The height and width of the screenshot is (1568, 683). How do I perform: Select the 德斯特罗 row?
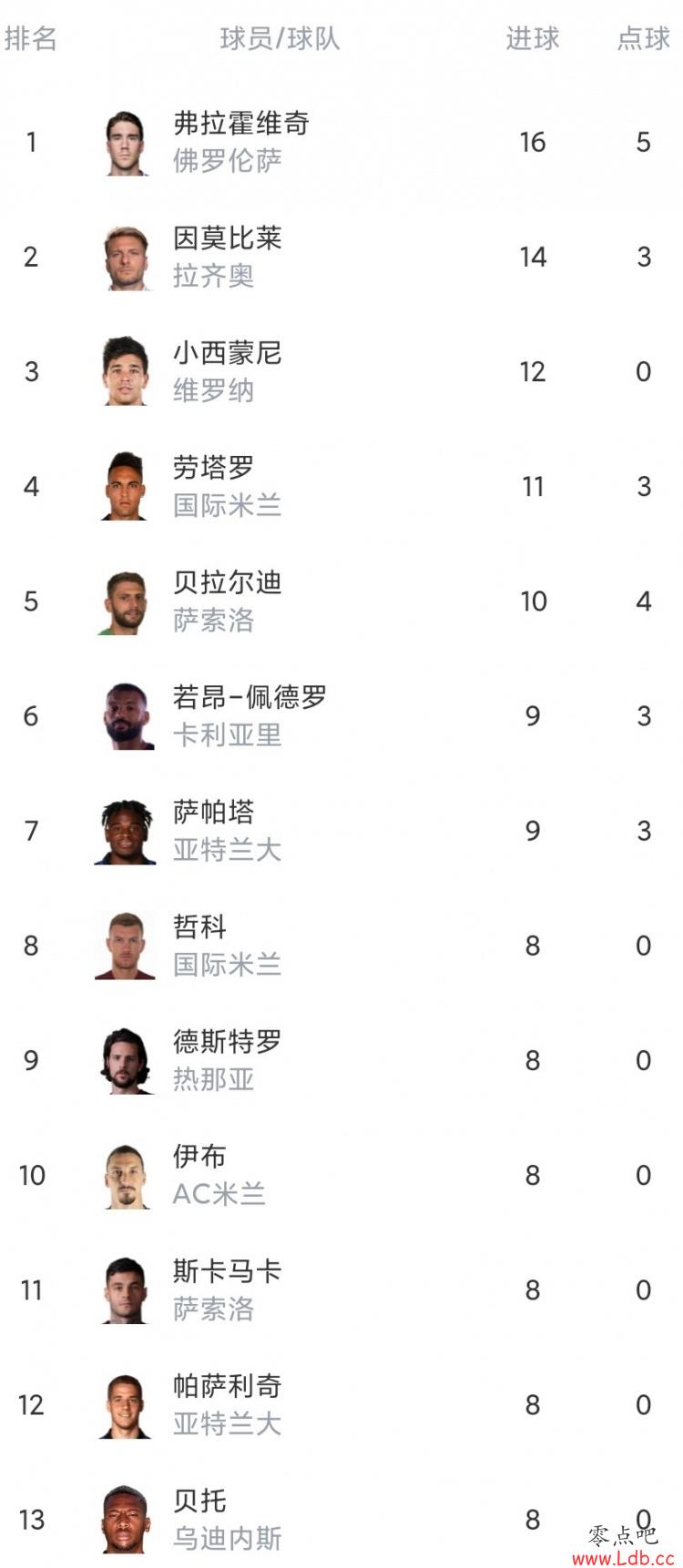pos(341,1059)
